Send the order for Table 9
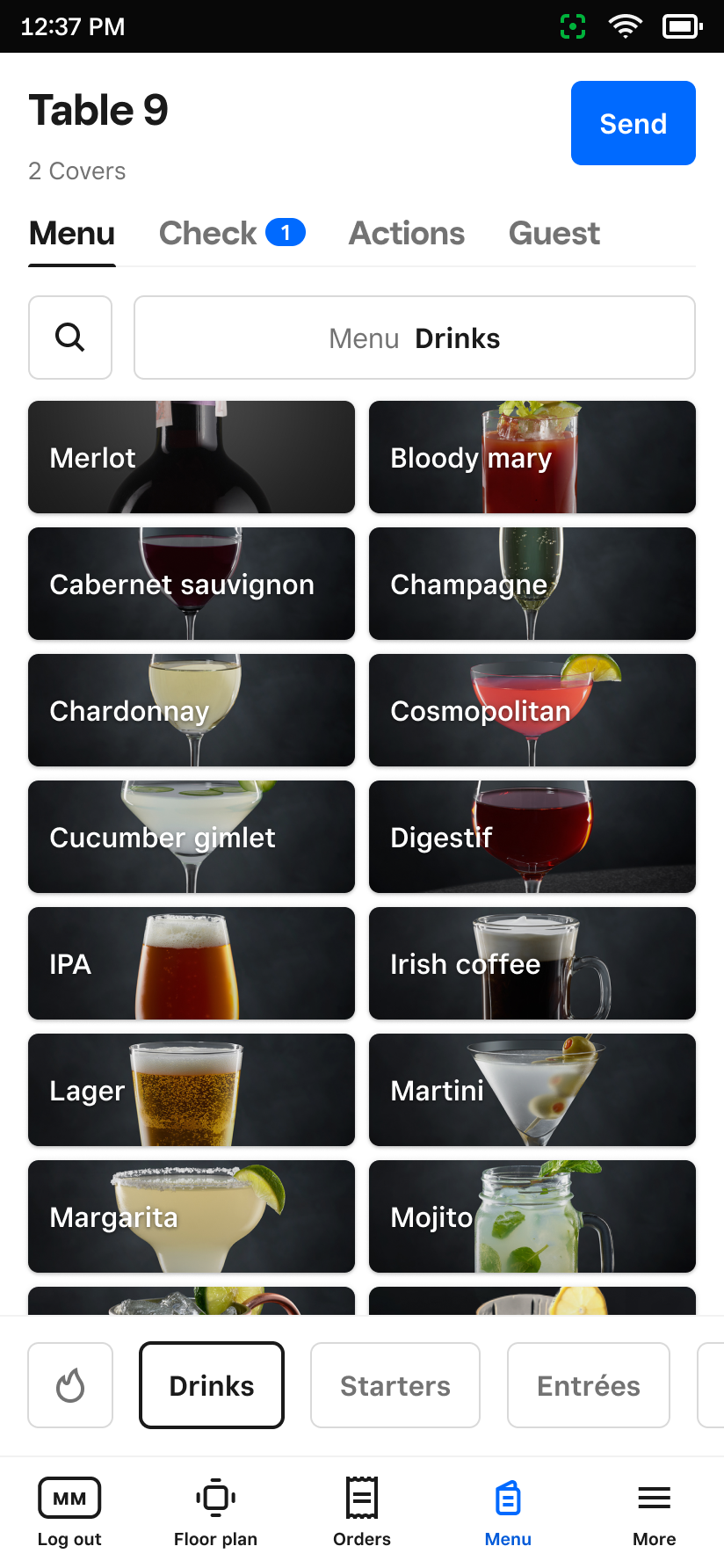Viewport: 724px width, 1568px height. pos(633,123)
